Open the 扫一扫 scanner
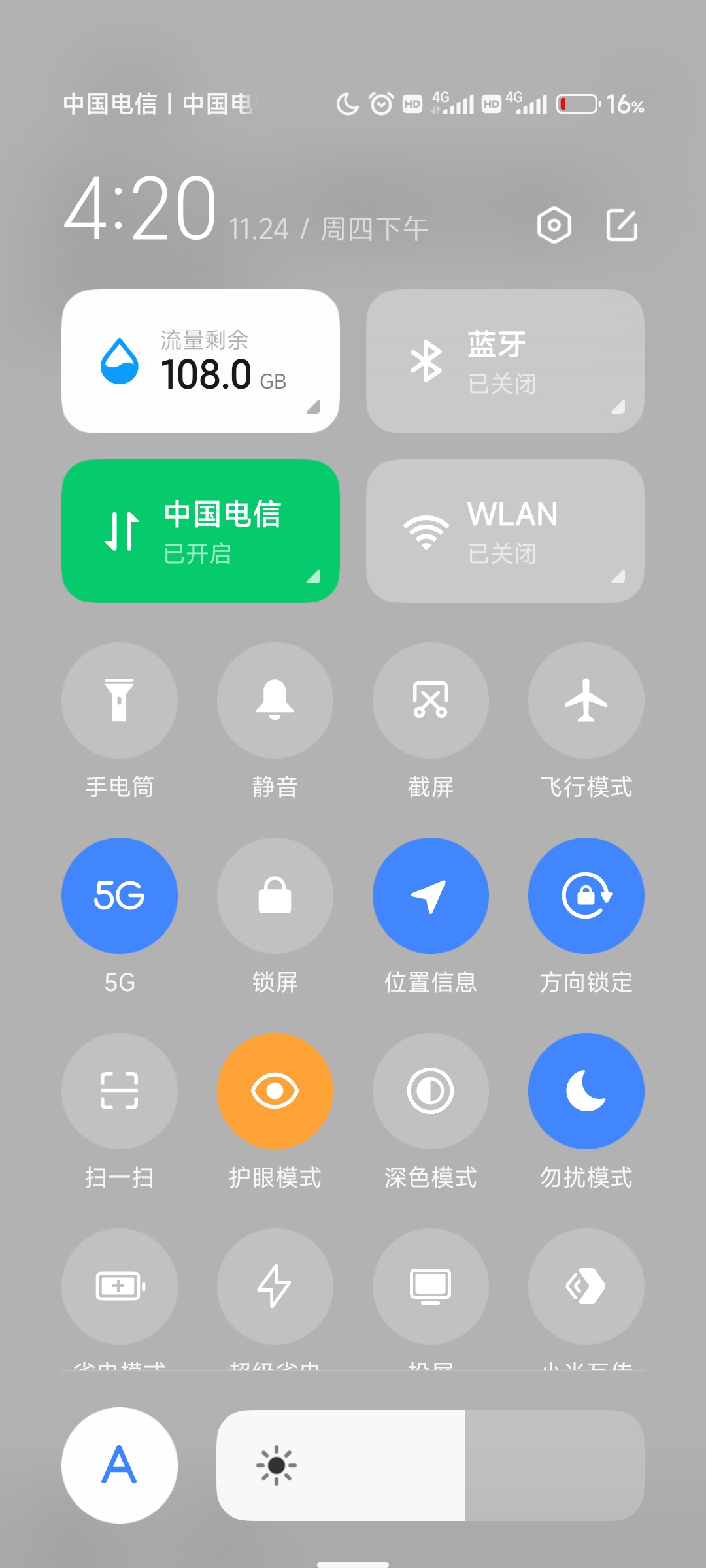Screen dimensions: 706x1568 (x=120, y=1091)
